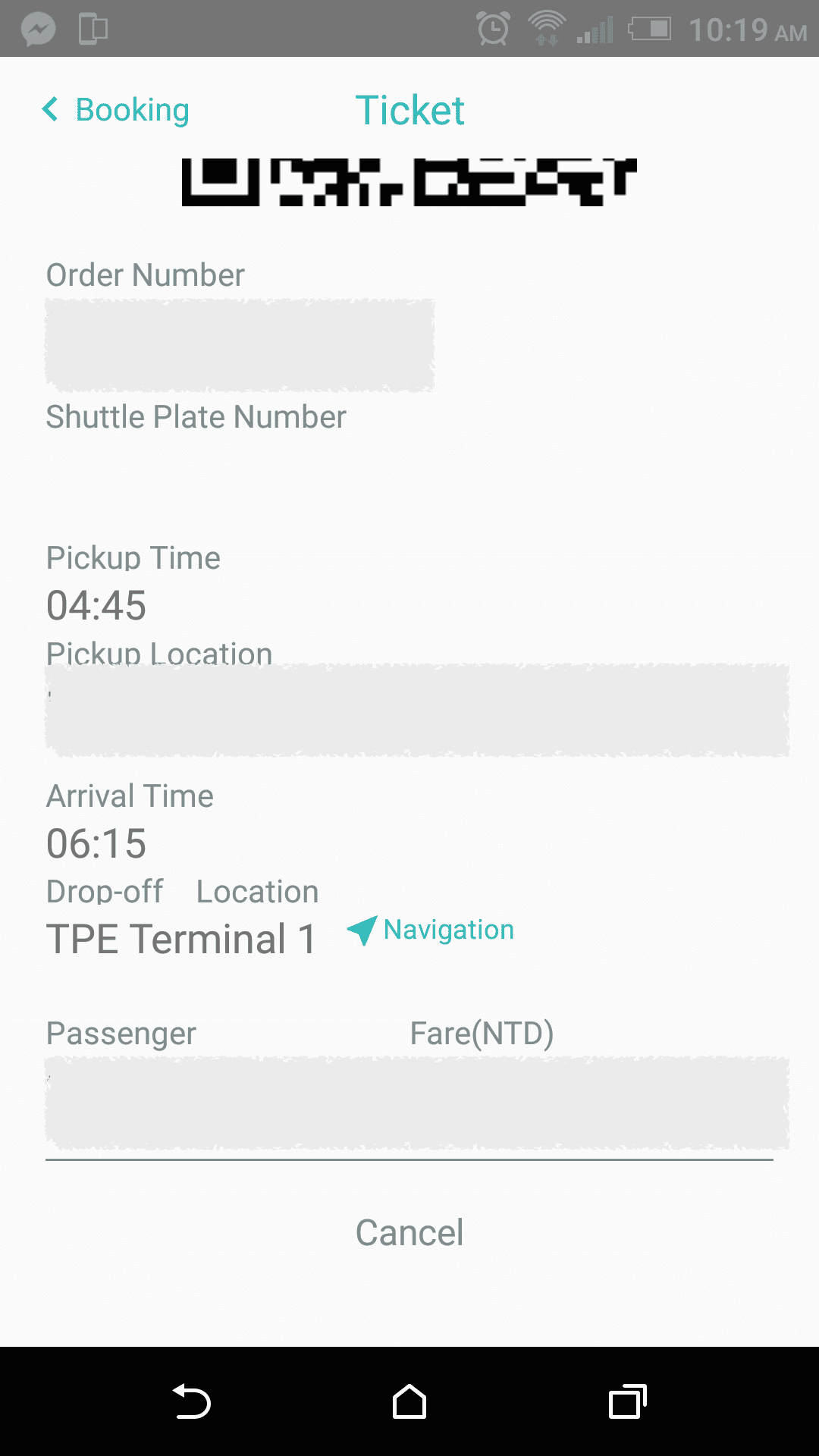The image size is (819, 1456).
Task: Select the Pickup Location field
Action: pos(409,709)
